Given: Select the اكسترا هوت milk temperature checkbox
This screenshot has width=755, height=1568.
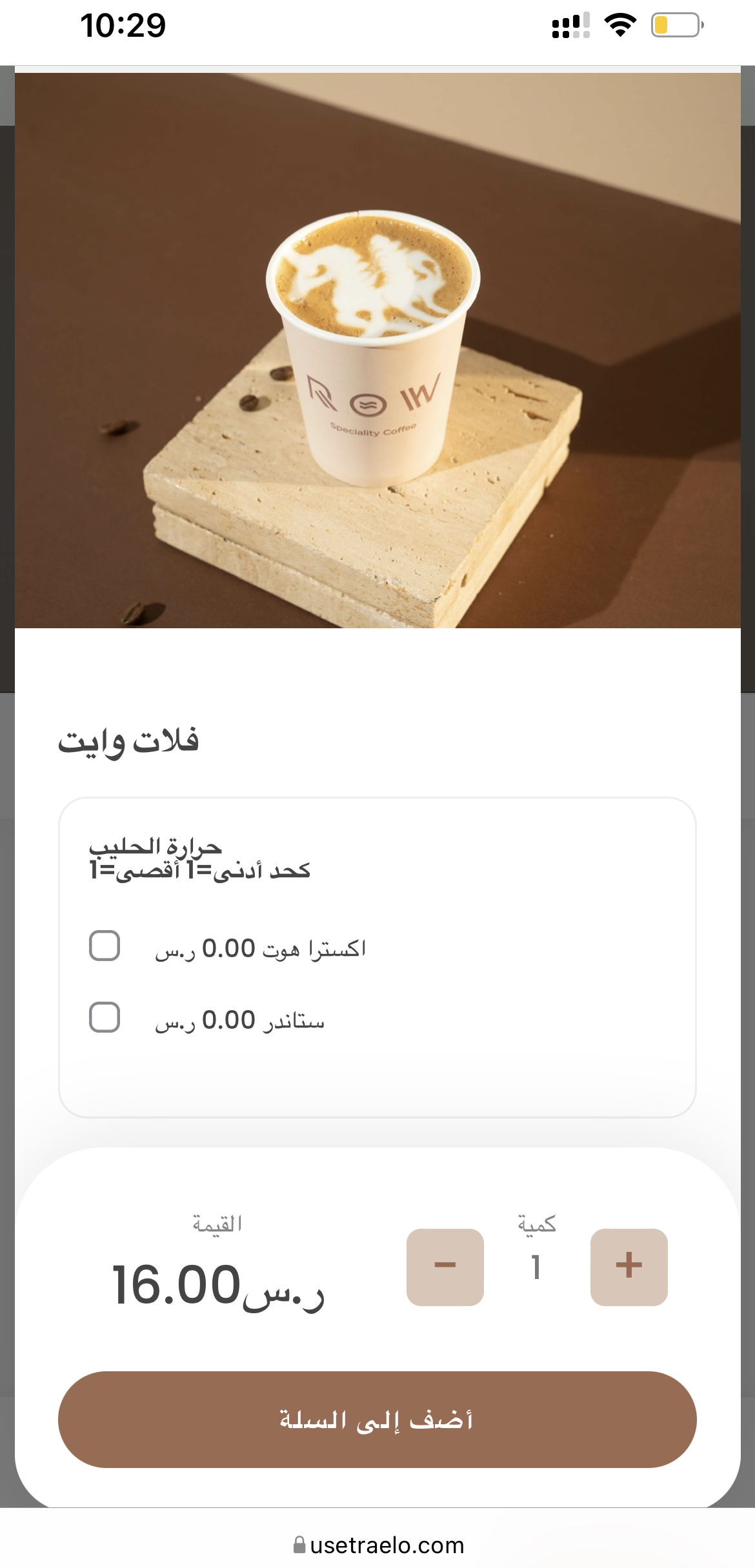Looking at the screenshot, I should click(x=105, y=946).
